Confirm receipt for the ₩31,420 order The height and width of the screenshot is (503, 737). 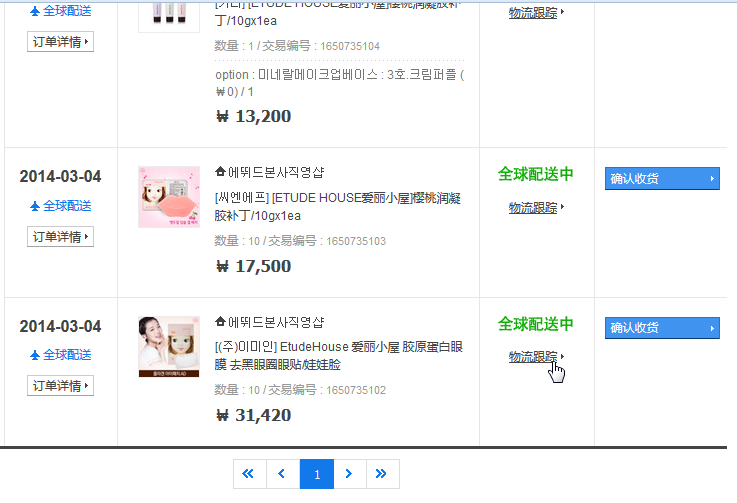coord(662,328)
